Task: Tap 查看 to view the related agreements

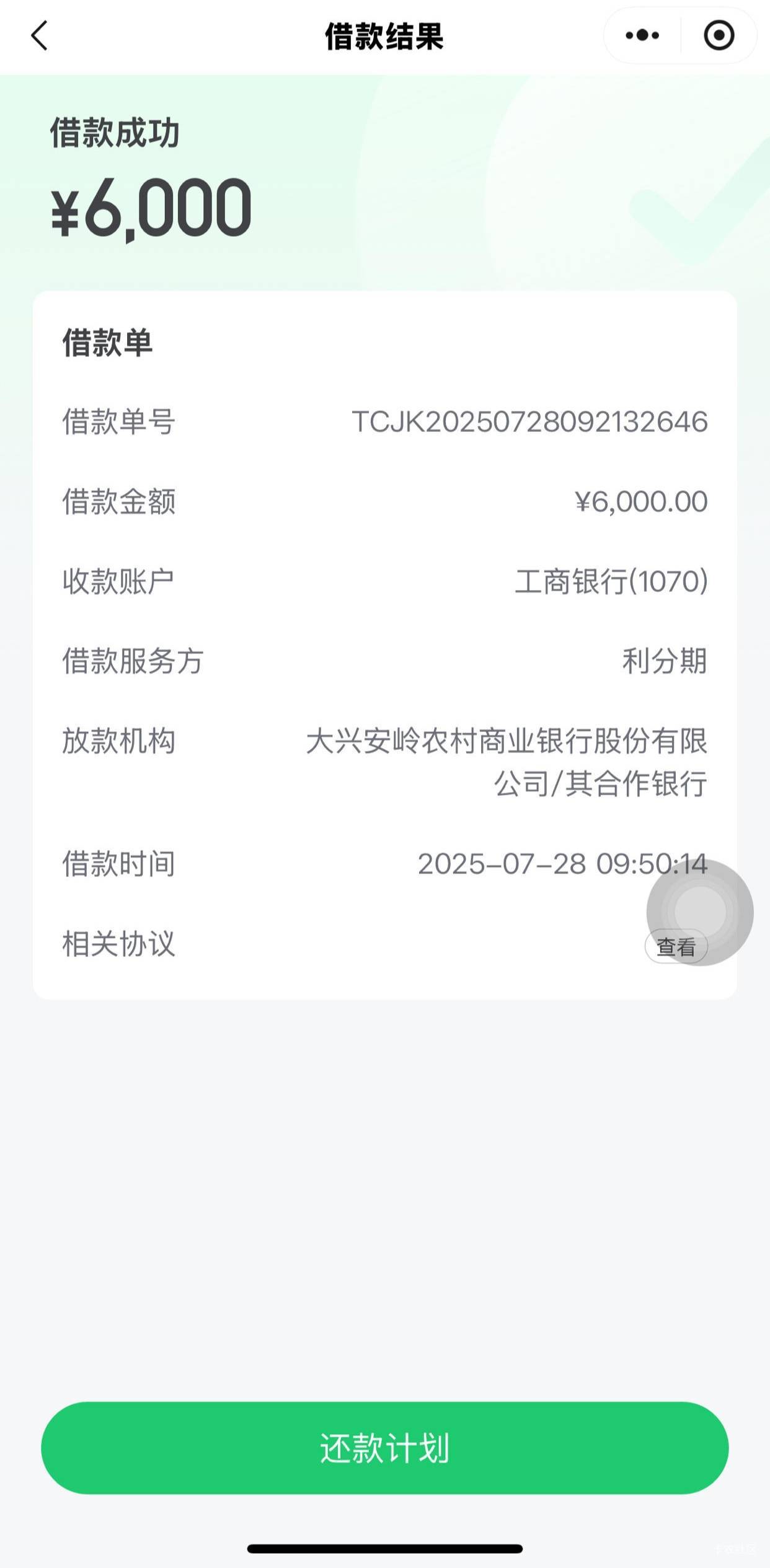Action: point(676,946)
